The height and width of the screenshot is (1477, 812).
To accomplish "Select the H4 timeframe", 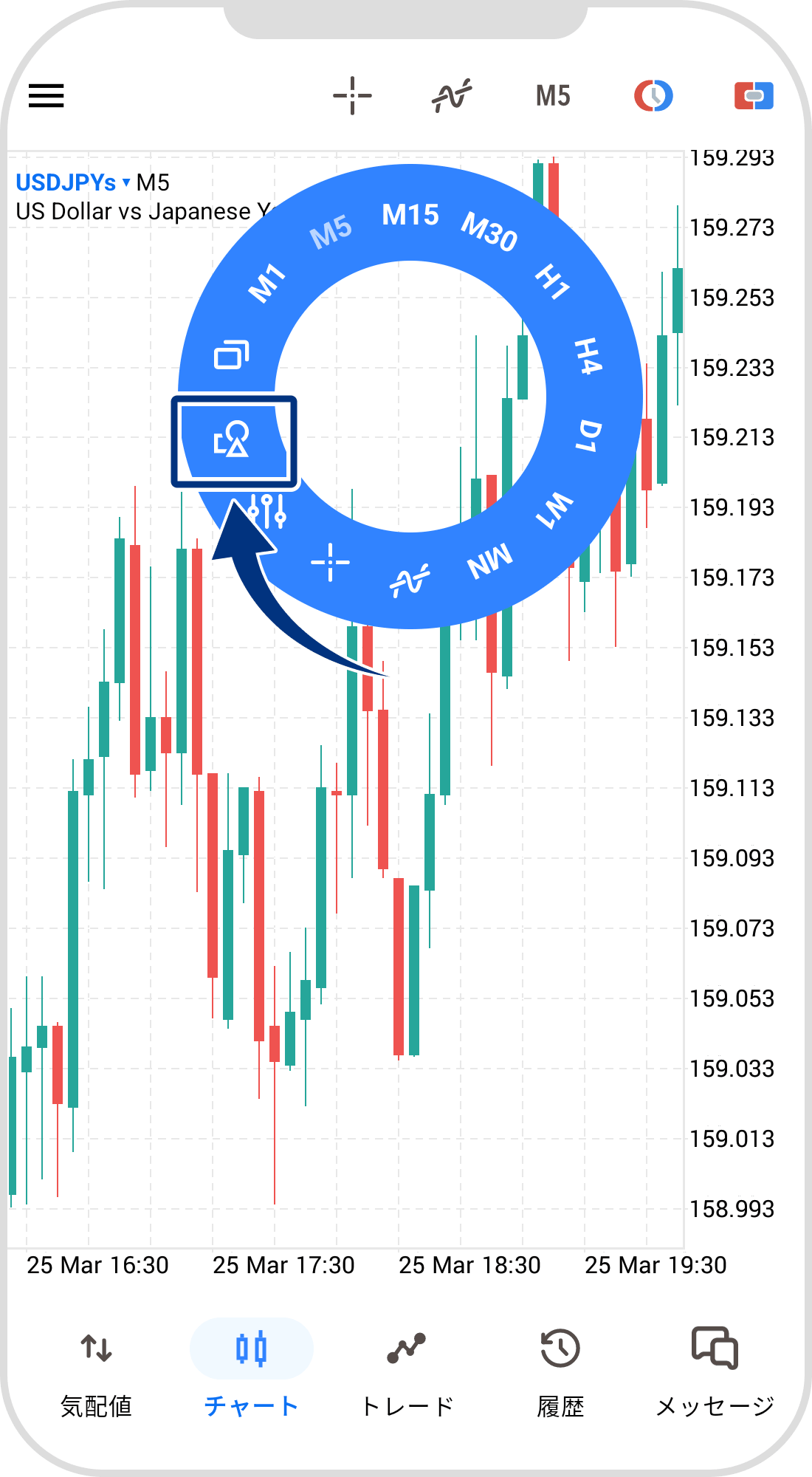I will (x=588, y=356).
